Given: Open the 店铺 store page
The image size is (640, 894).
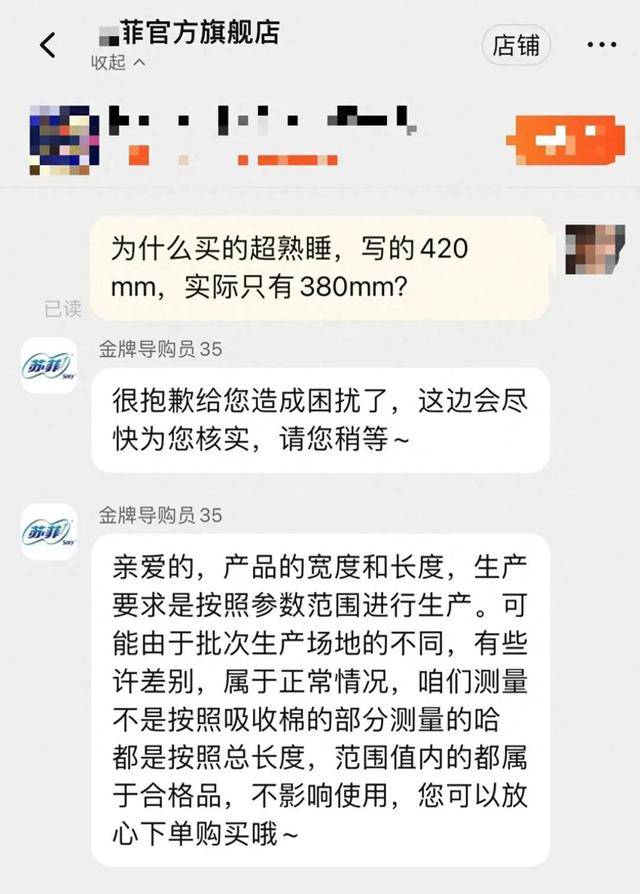Looking at the screenshot, I should click(516, 45).
